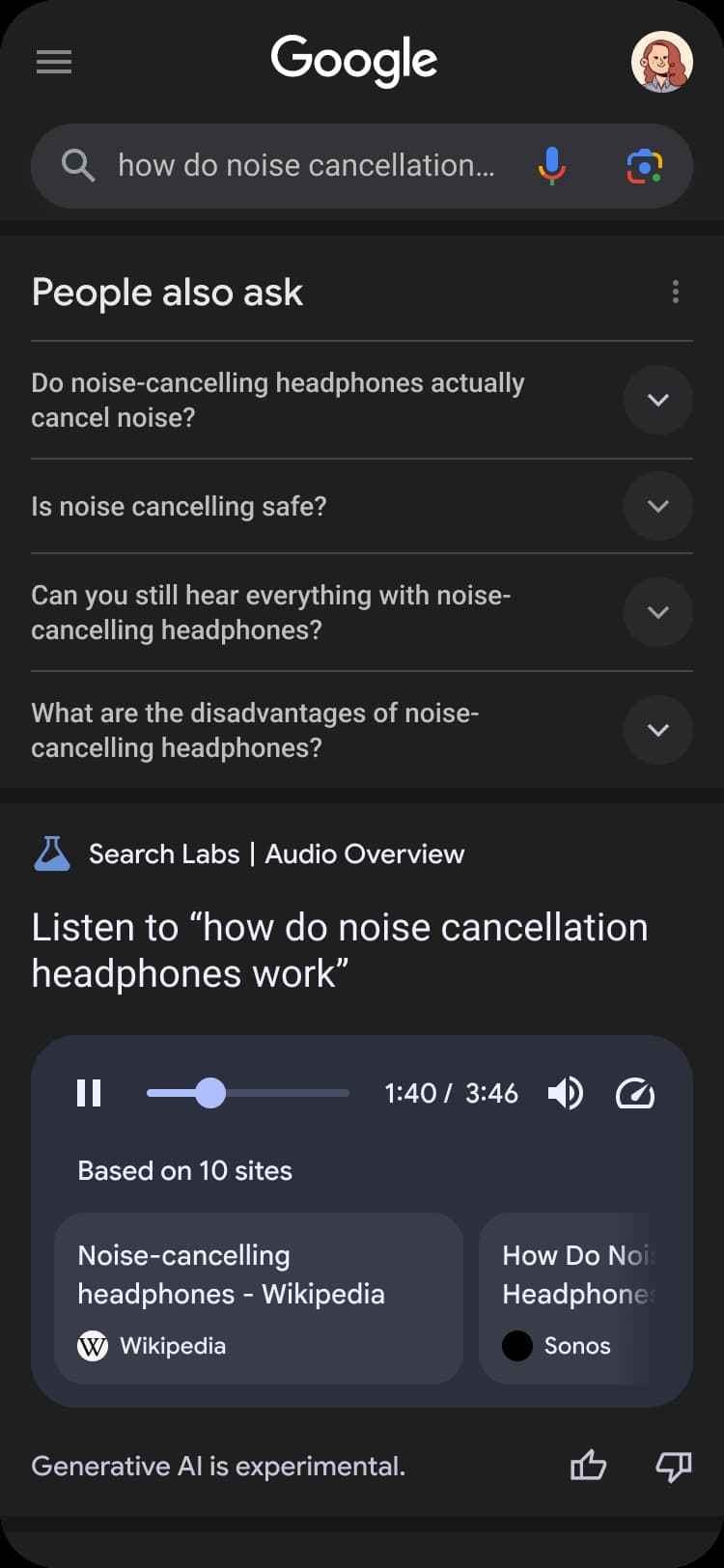724x1568 pixels.
Task: Open Google Lens camera search
Action: click(644, 166)
